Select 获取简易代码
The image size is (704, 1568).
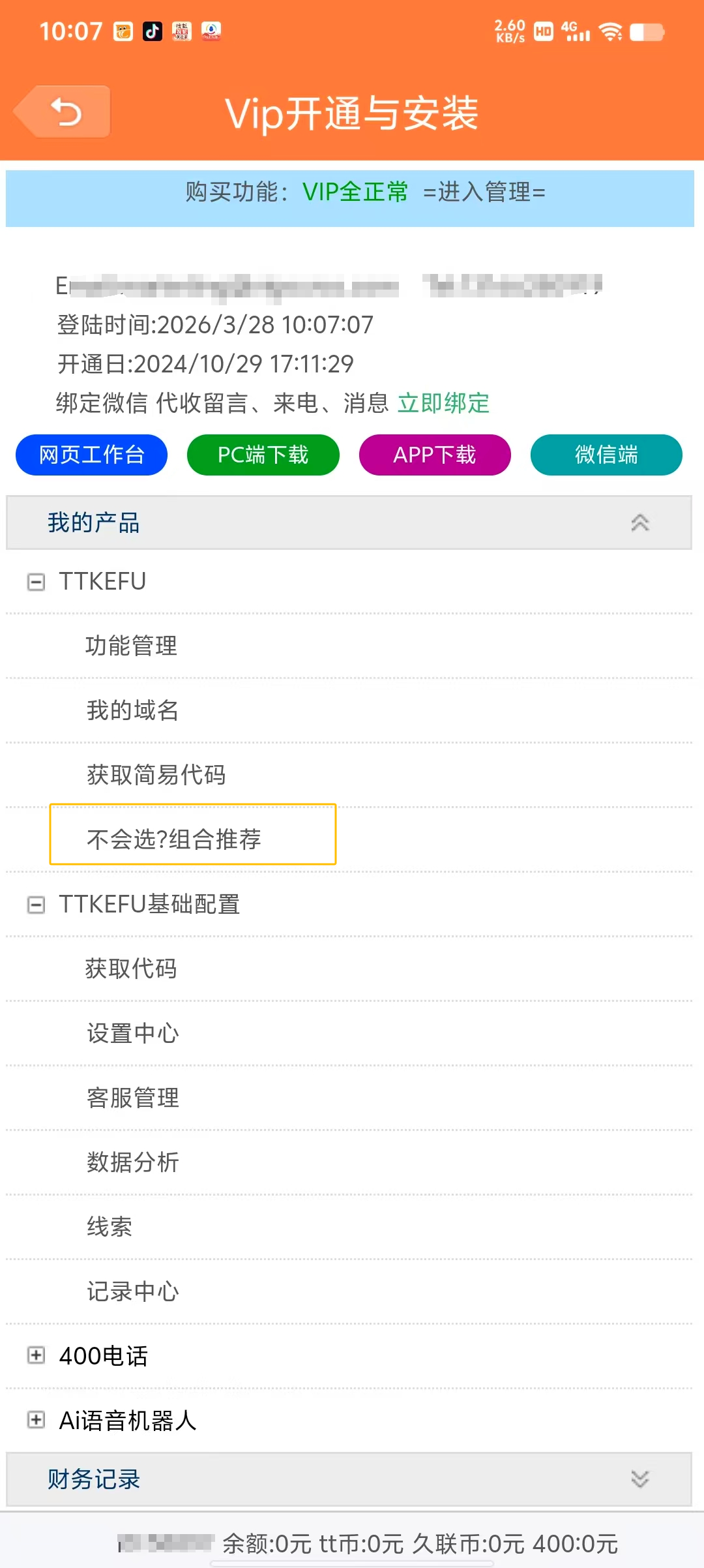(156, 775)
